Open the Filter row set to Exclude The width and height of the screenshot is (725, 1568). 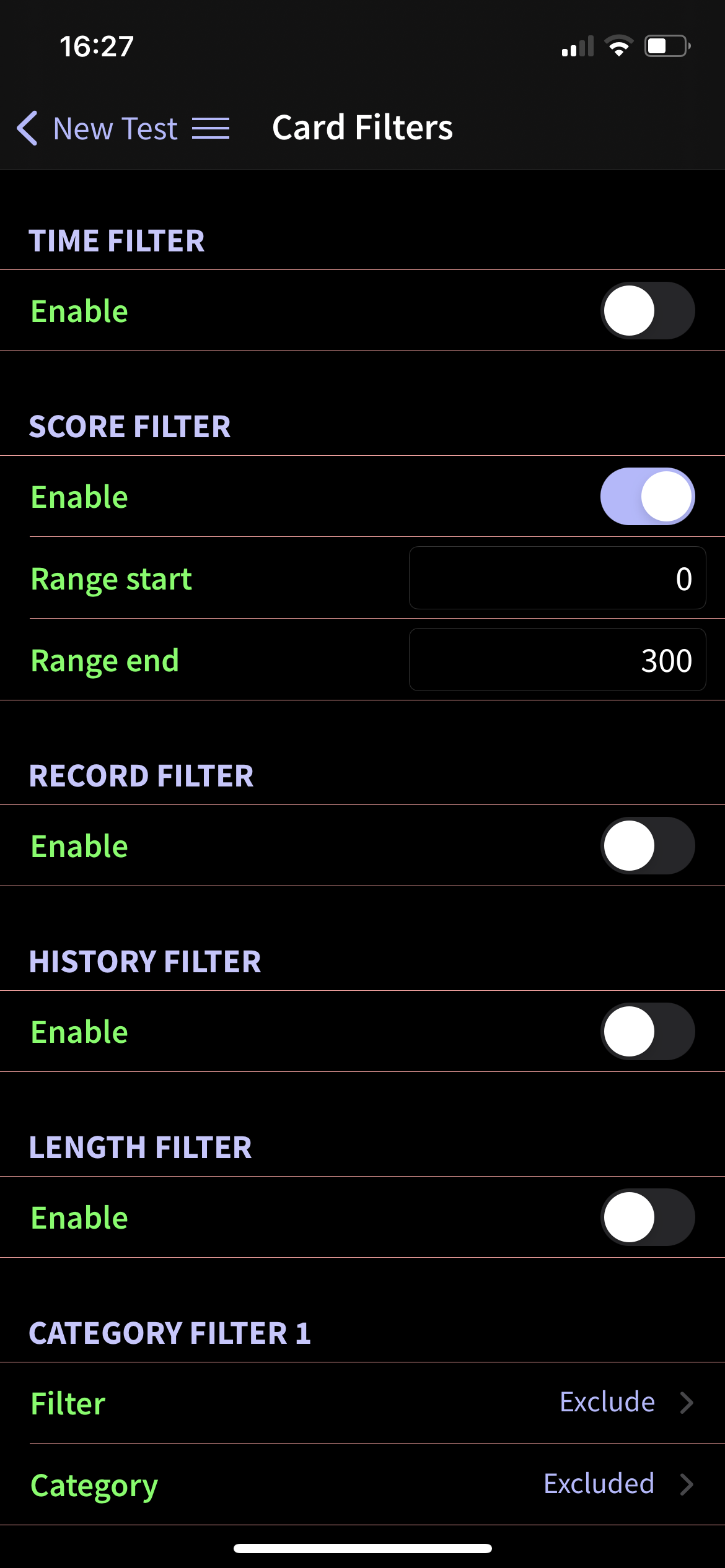pos(362,1403)
